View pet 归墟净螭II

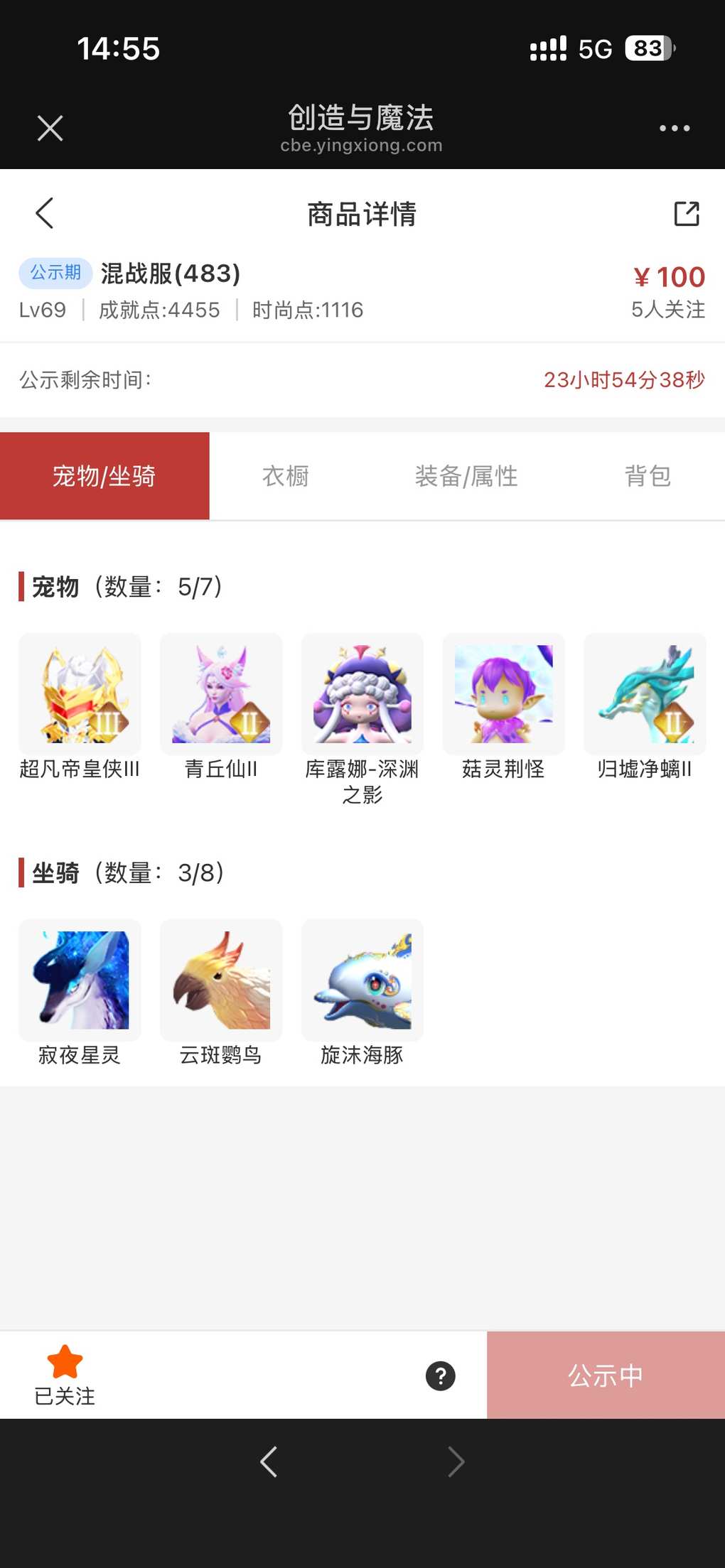[645, 694]
